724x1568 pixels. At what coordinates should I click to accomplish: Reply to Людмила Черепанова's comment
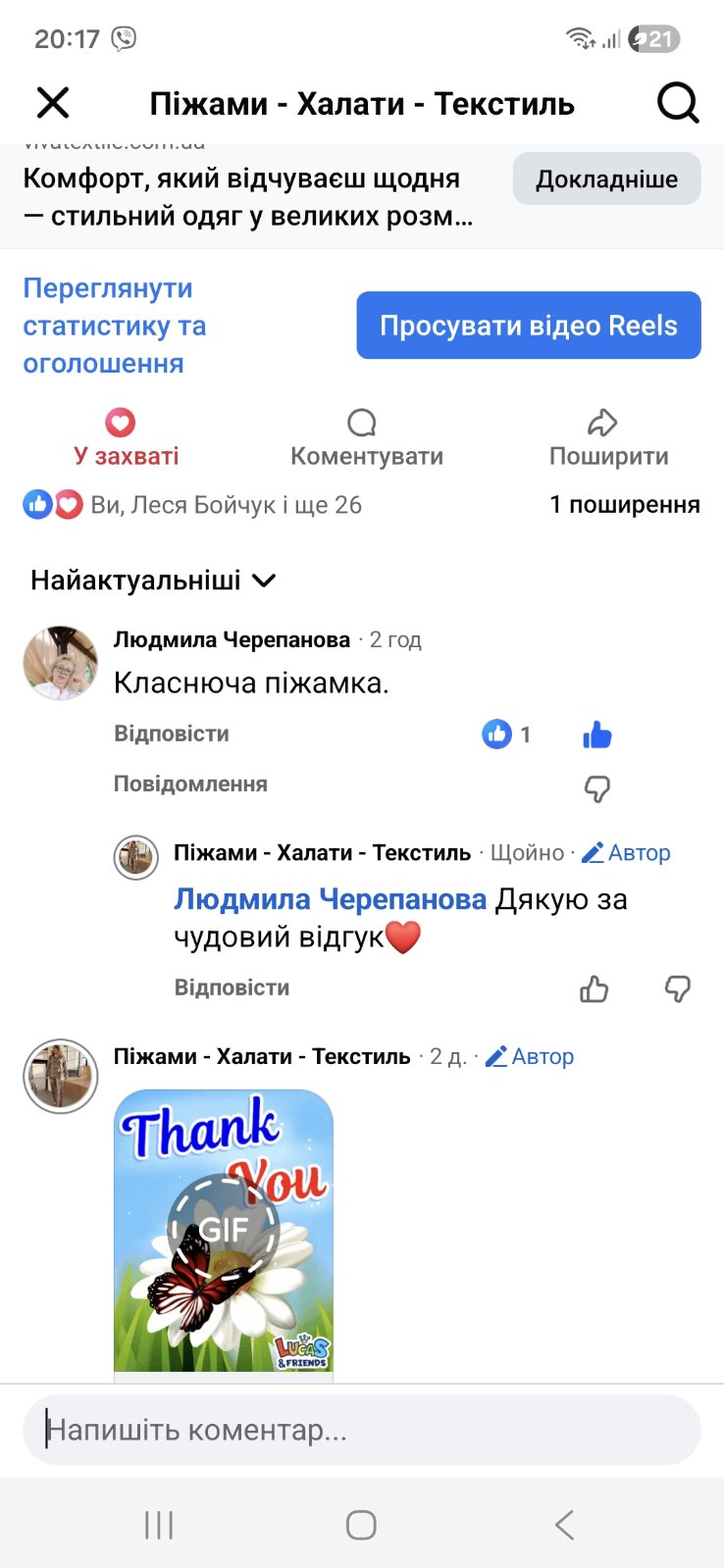click(x=171, y=733)
